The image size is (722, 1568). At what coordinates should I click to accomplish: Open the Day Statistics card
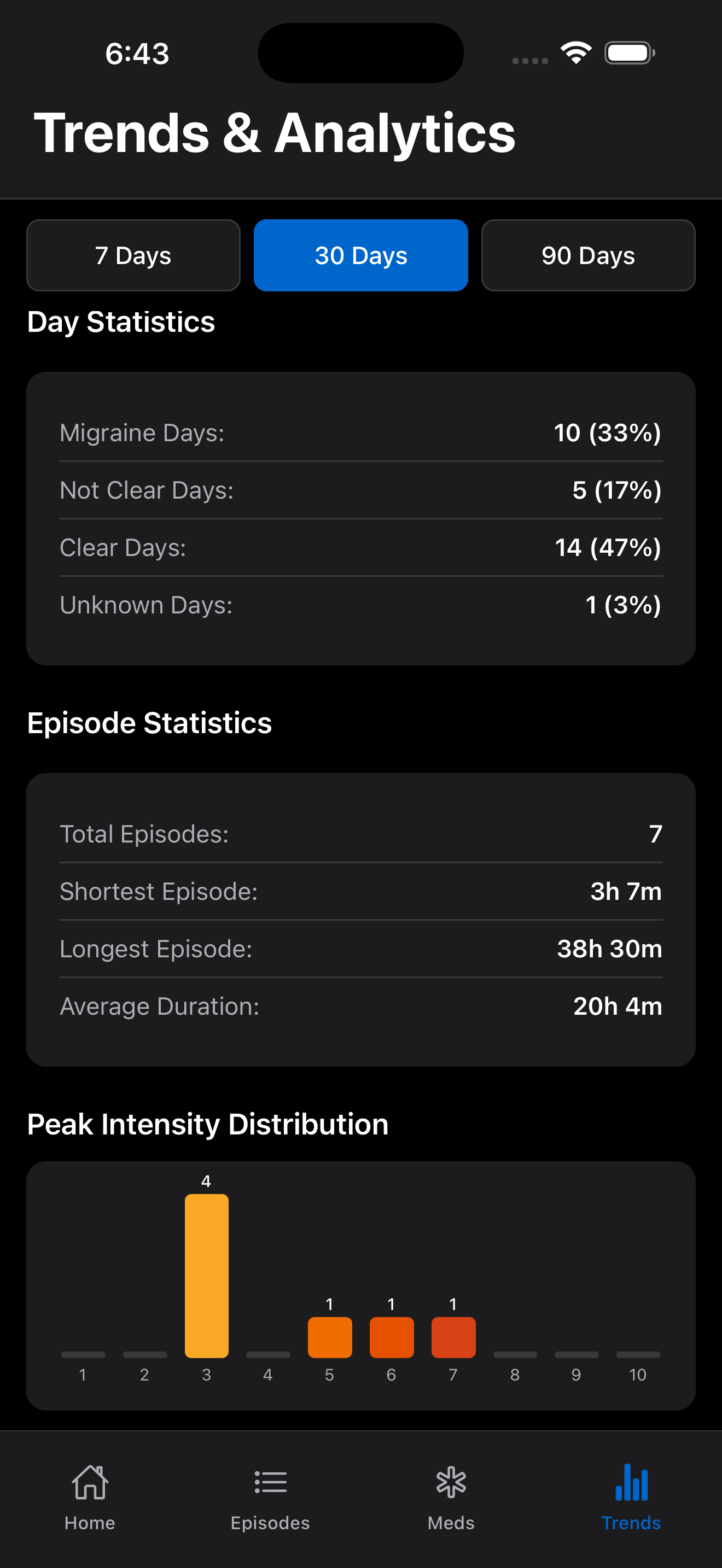360,517
